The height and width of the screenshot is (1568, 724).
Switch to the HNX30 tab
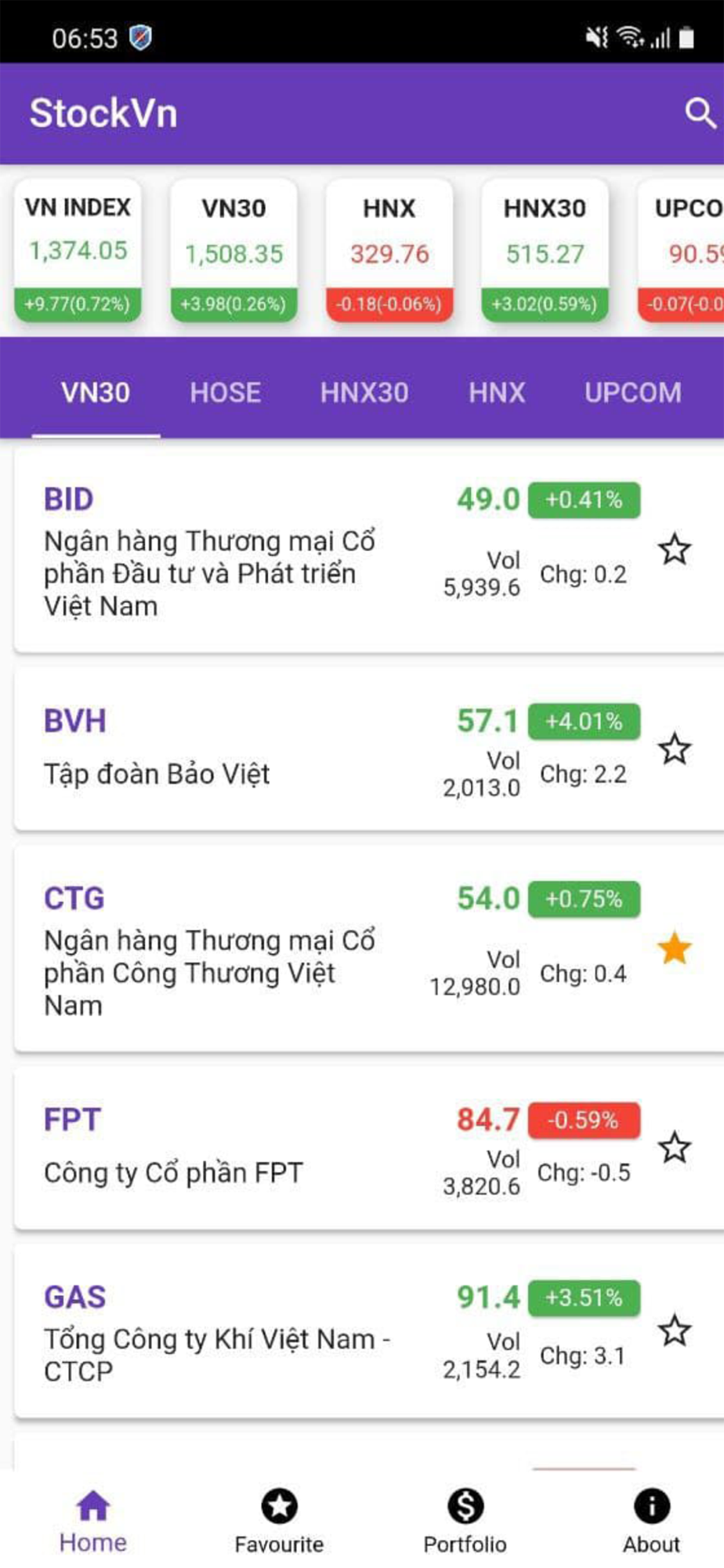click(x=364, y=393)
